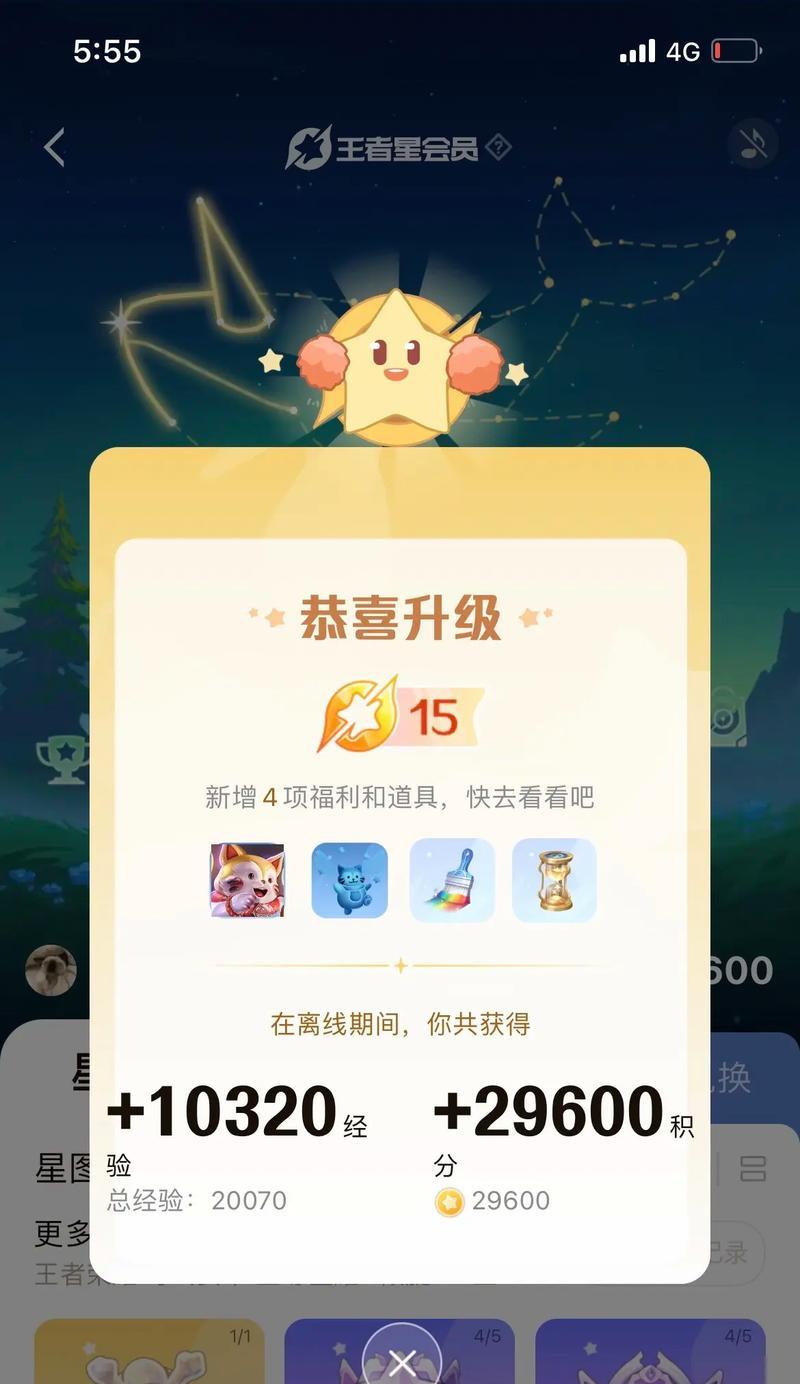View the hourglass reward item
This screenshot has height=1384, width=800.
pyautogui.click(x=554, y=880)
